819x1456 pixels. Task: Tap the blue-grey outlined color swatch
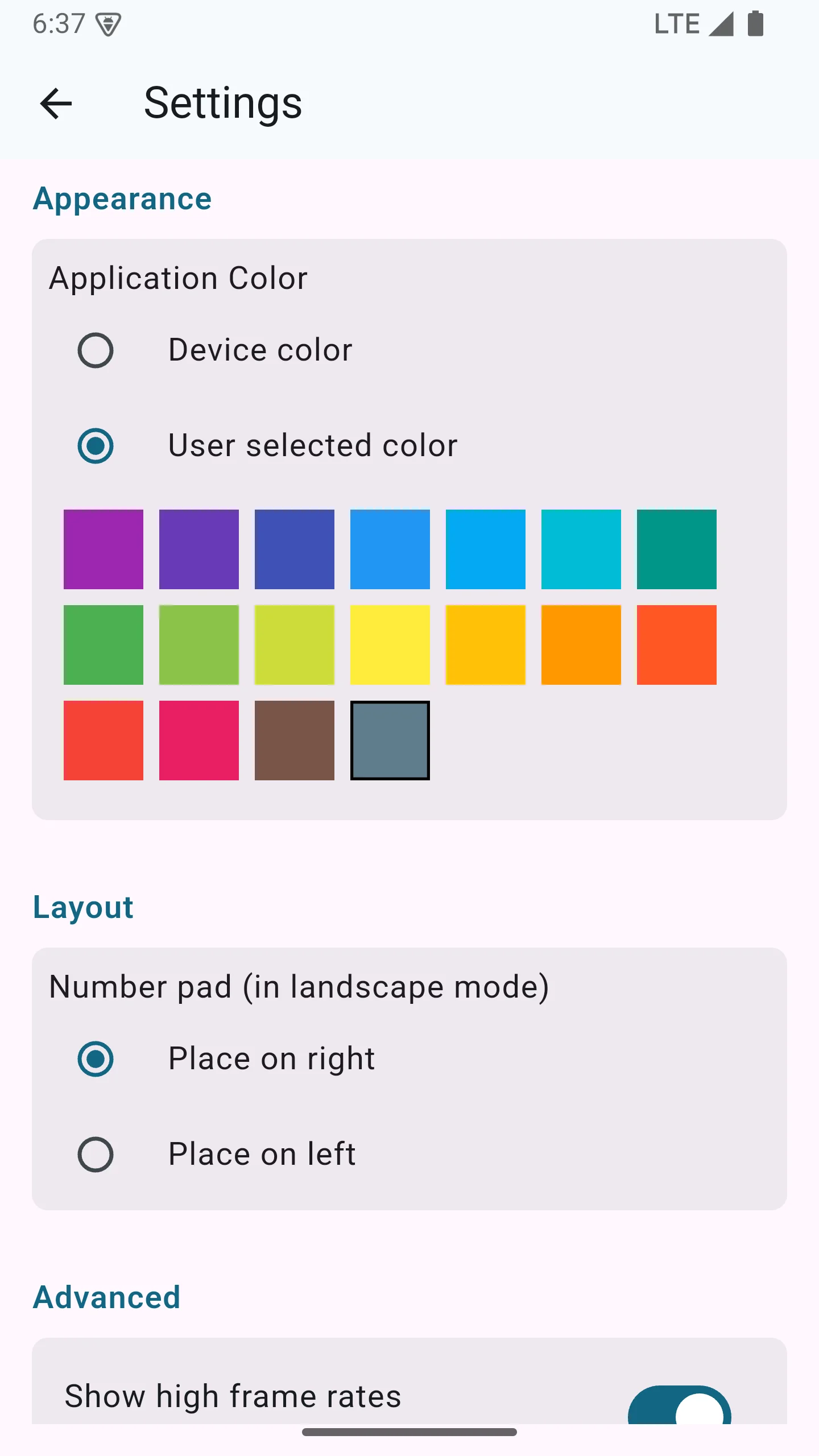click(x=390, y=741)
